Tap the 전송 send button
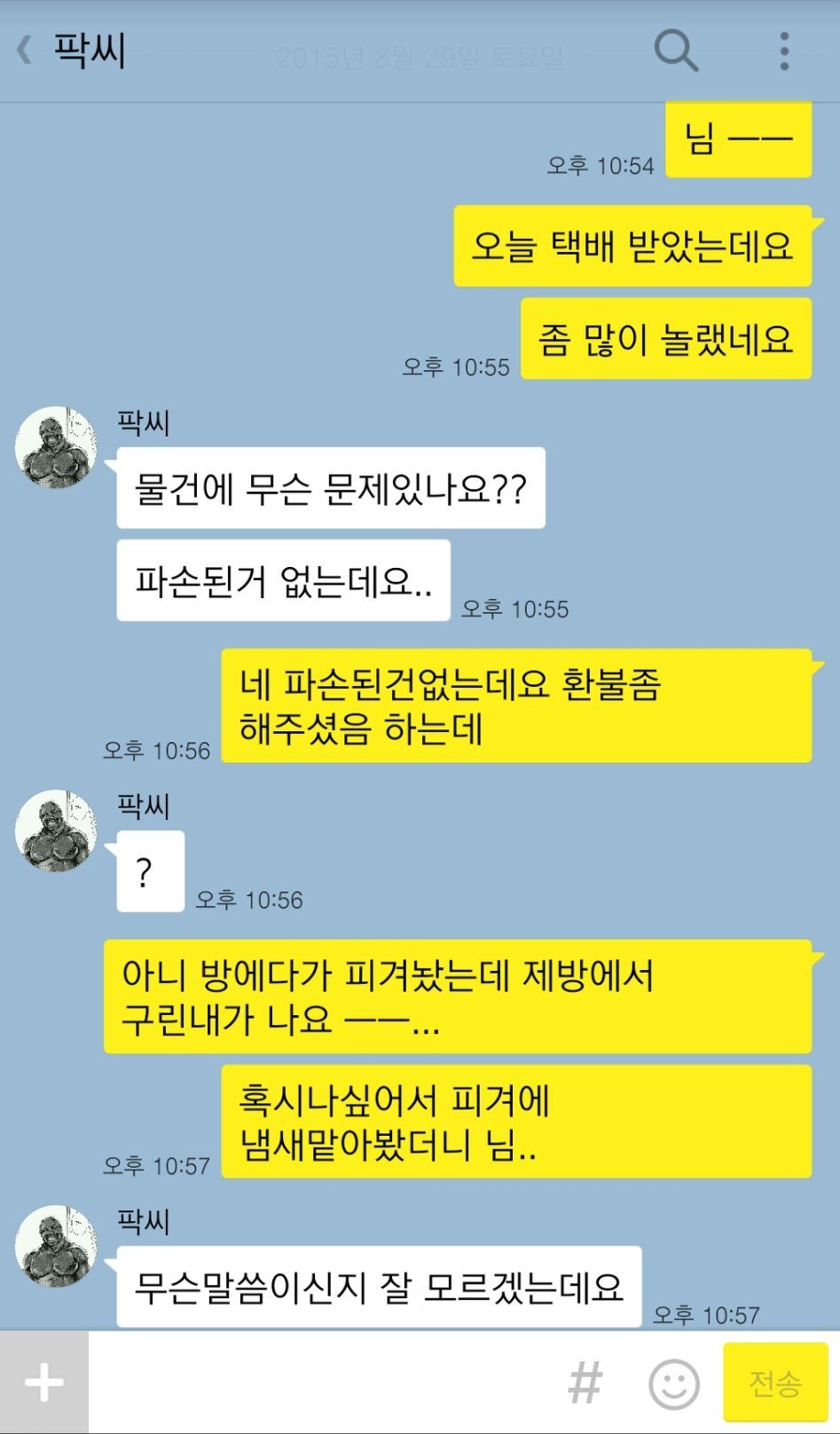This screenshot has height=1434, width=840. (775, 1383)
